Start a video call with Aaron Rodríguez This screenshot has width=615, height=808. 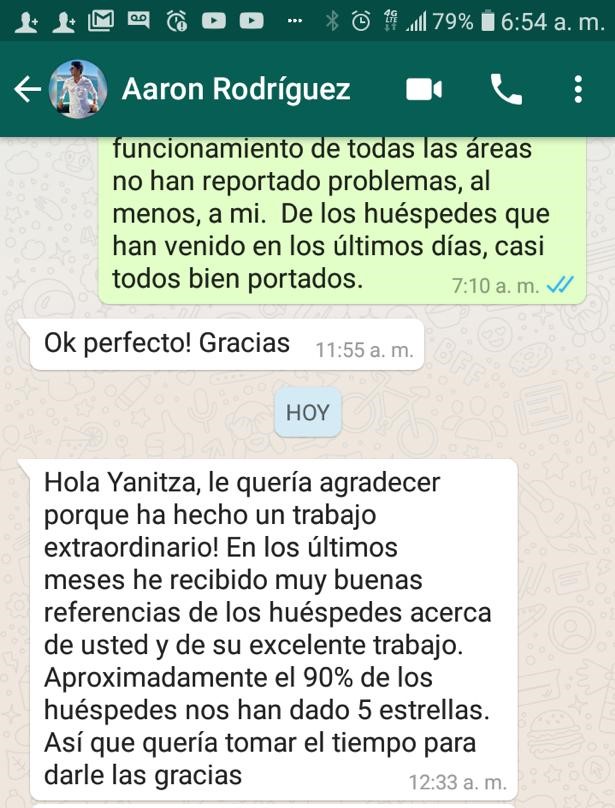[x=424, y=90]
